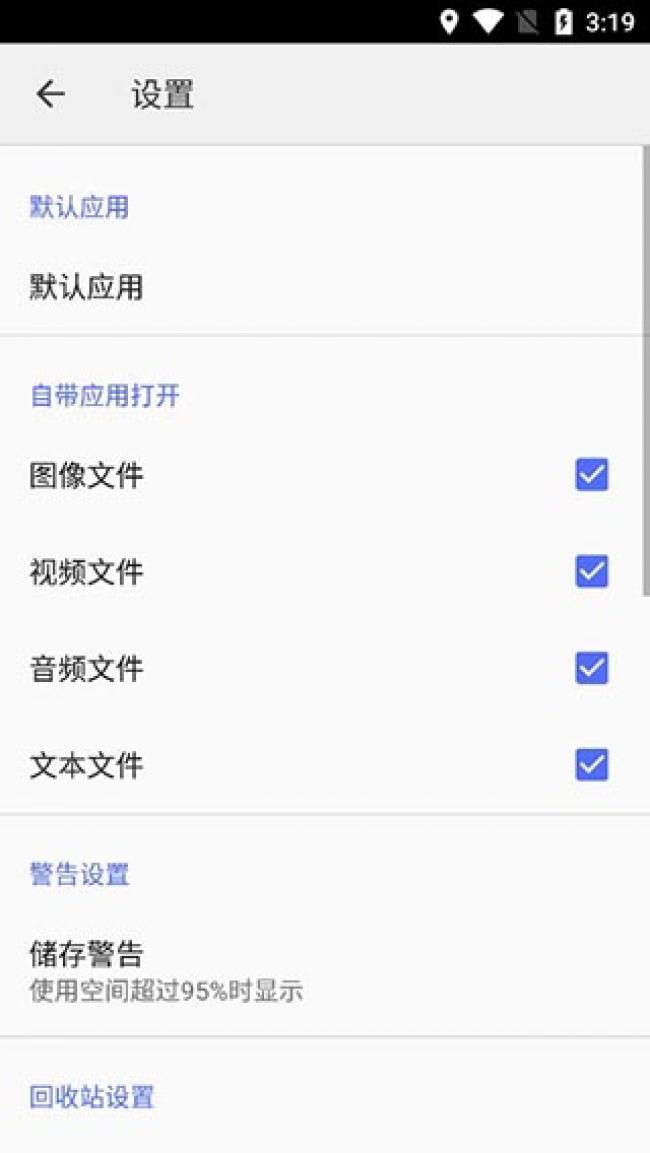The image size is (650, 1153).
Task: Untick the 文本文件 checkbox
Action: (591, 765)
